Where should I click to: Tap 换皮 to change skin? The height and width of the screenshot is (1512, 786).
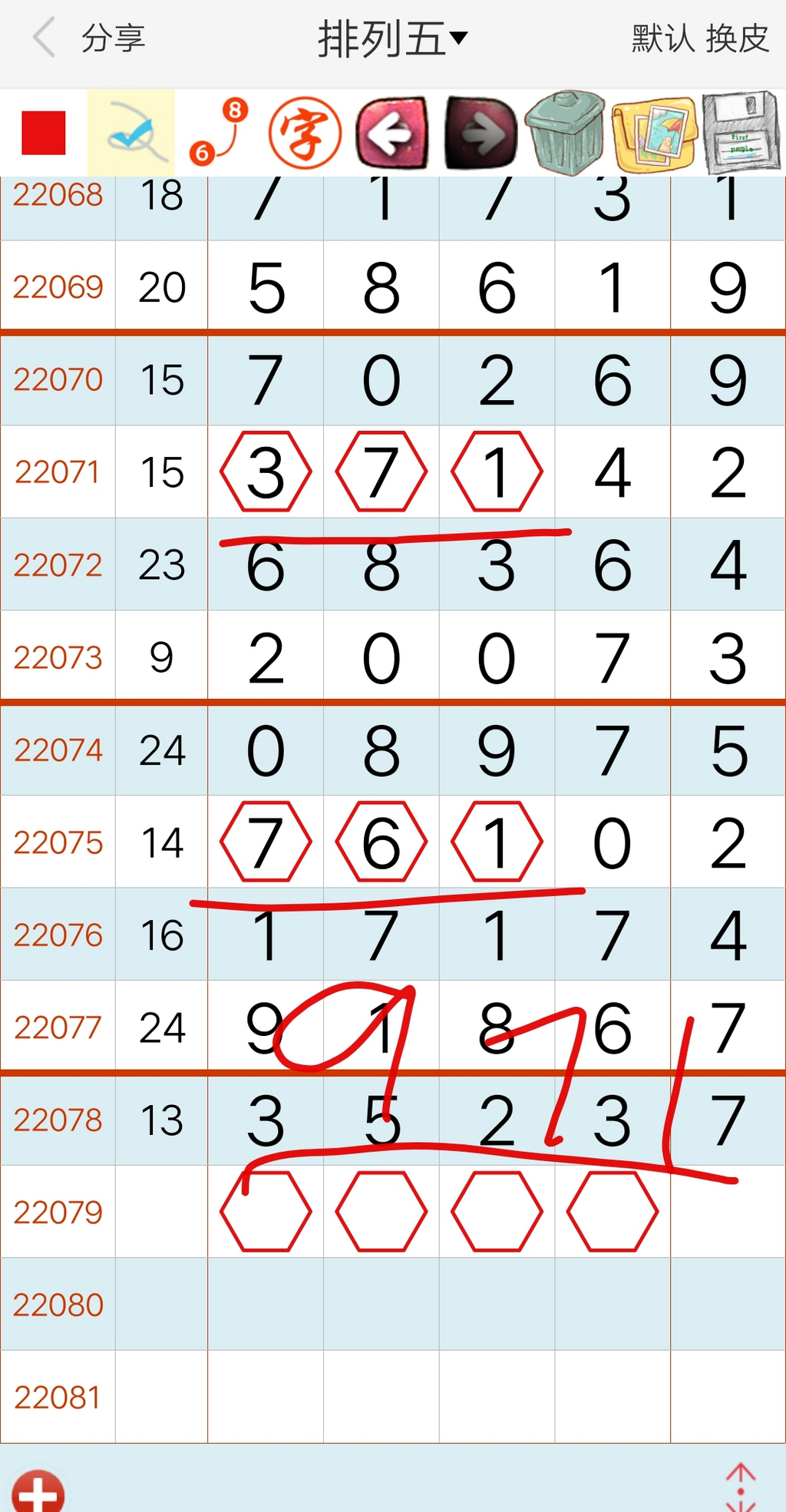coord(738,38)
